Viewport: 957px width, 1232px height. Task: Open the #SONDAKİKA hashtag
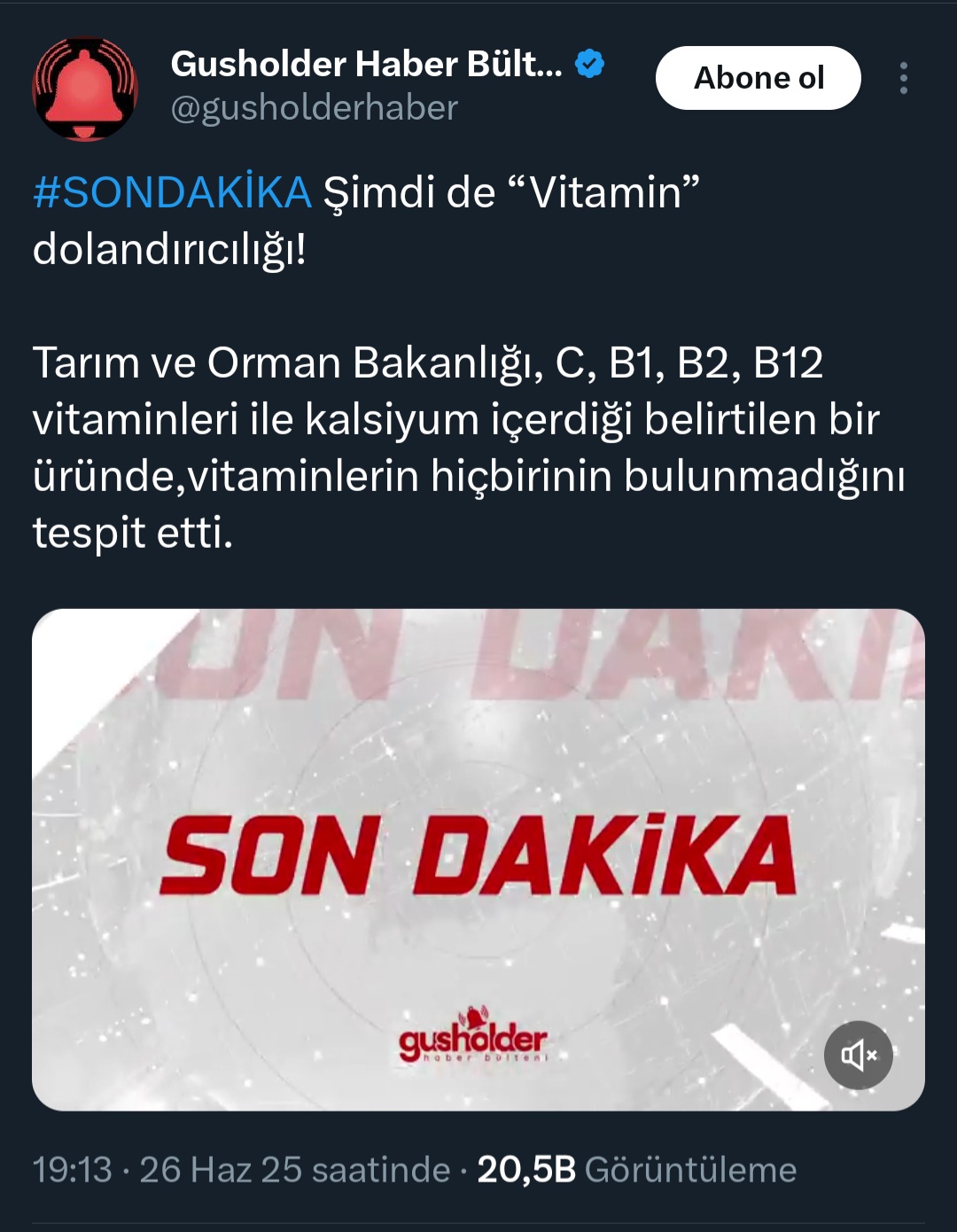click(x=172, y=192)
